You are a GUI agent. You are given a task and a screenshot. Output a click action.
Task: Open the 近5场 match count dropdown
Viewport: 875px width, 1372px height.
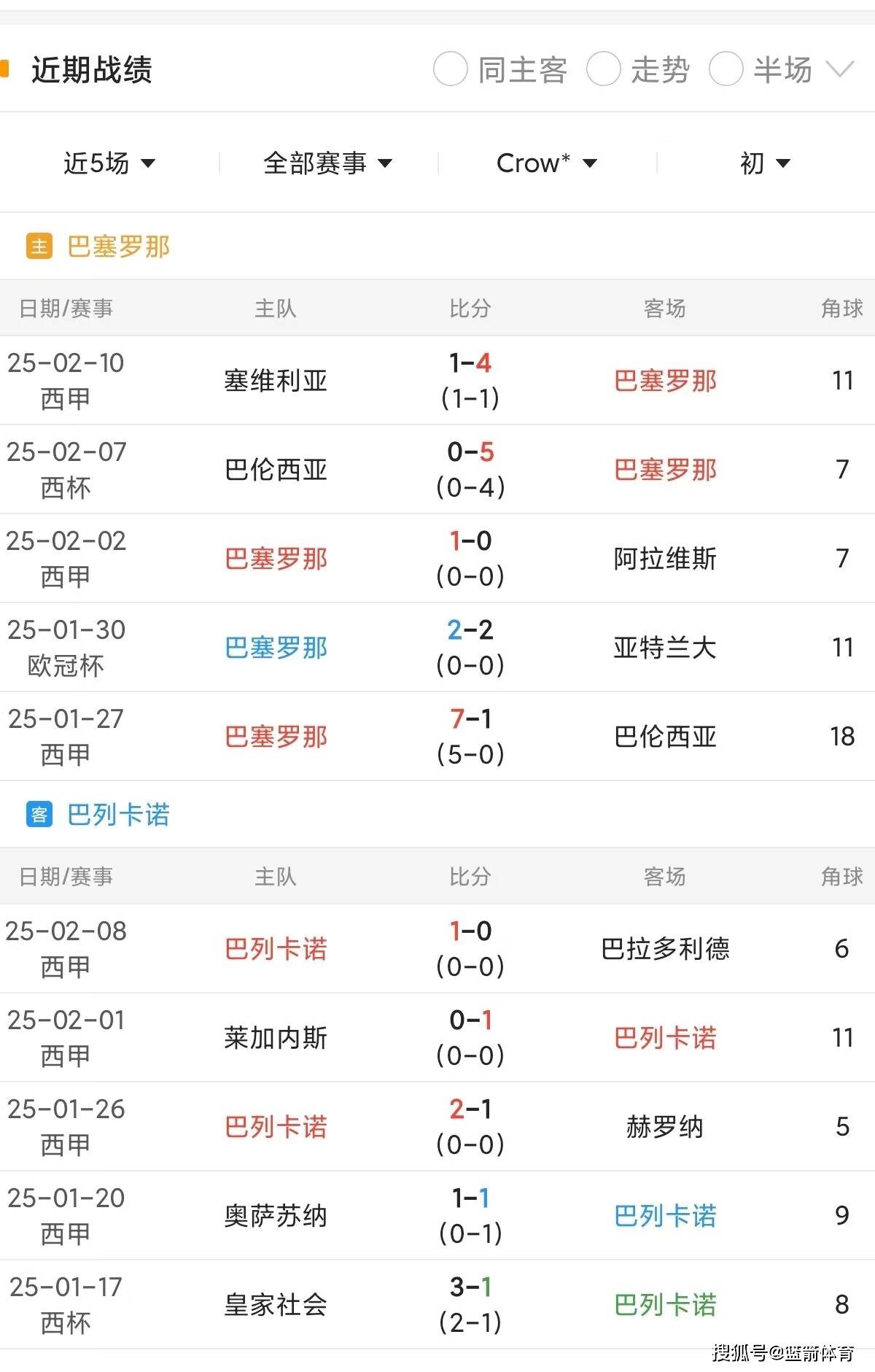click(109, 163)
